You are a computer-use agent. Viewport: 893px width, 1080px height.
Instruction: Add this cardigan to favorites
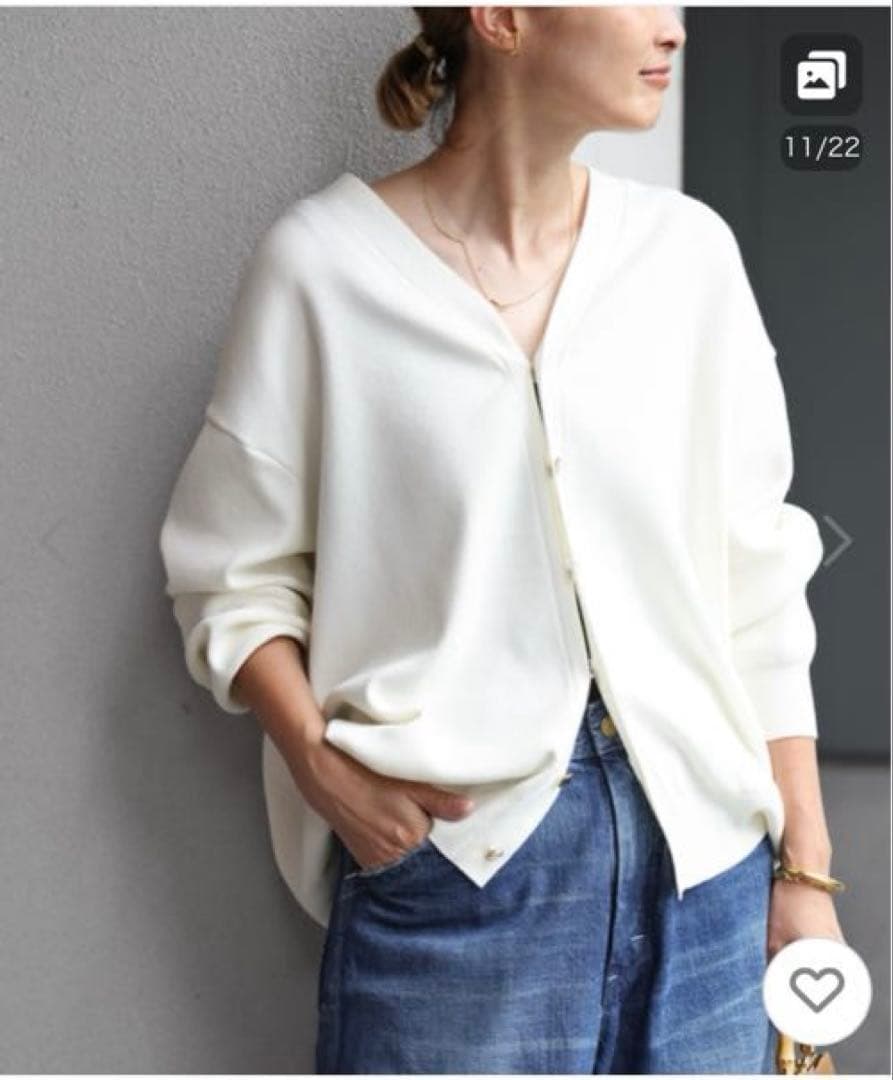816,990
